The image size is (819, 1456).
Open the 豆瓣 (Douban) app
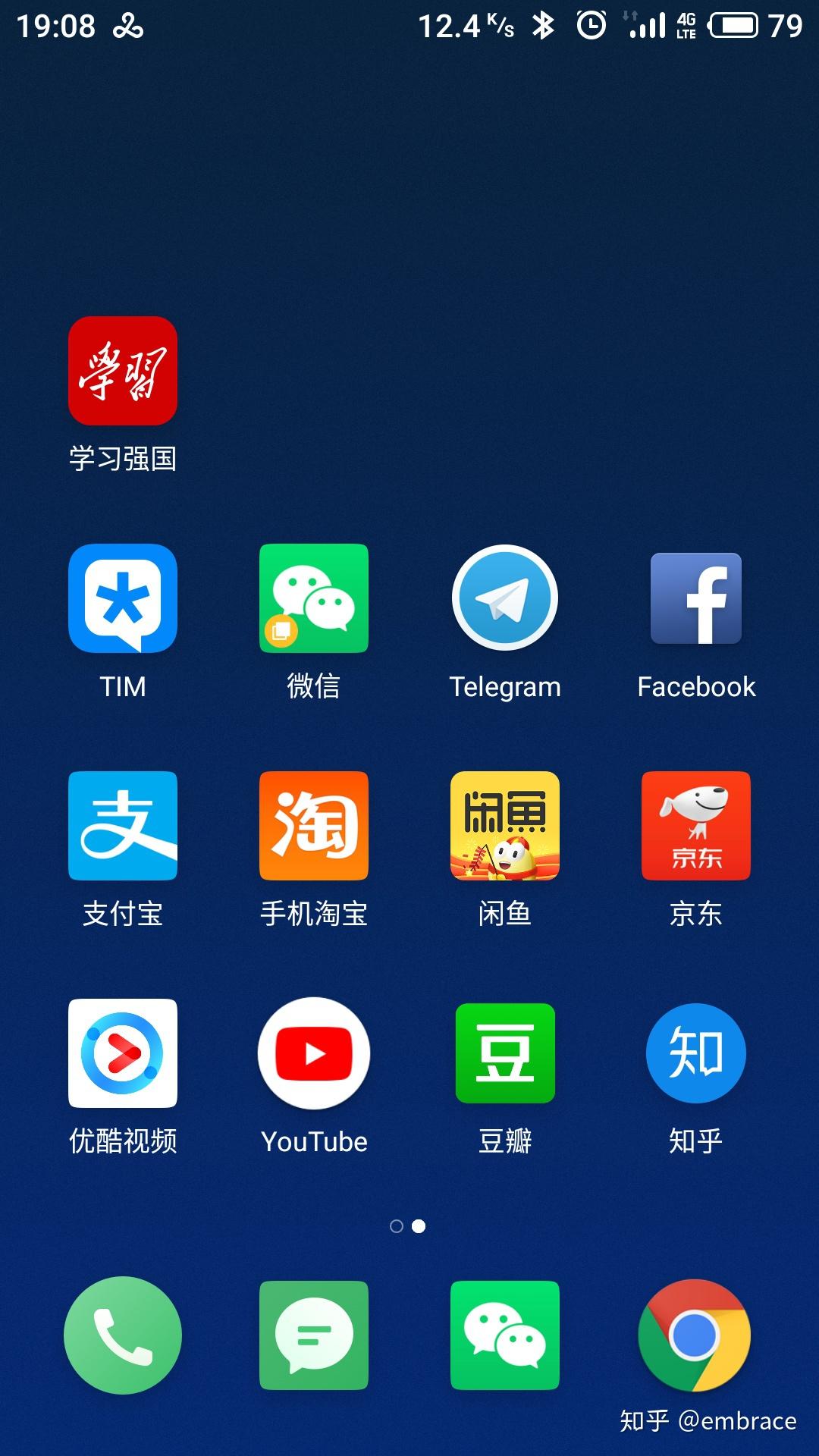tap(505, 1053)
